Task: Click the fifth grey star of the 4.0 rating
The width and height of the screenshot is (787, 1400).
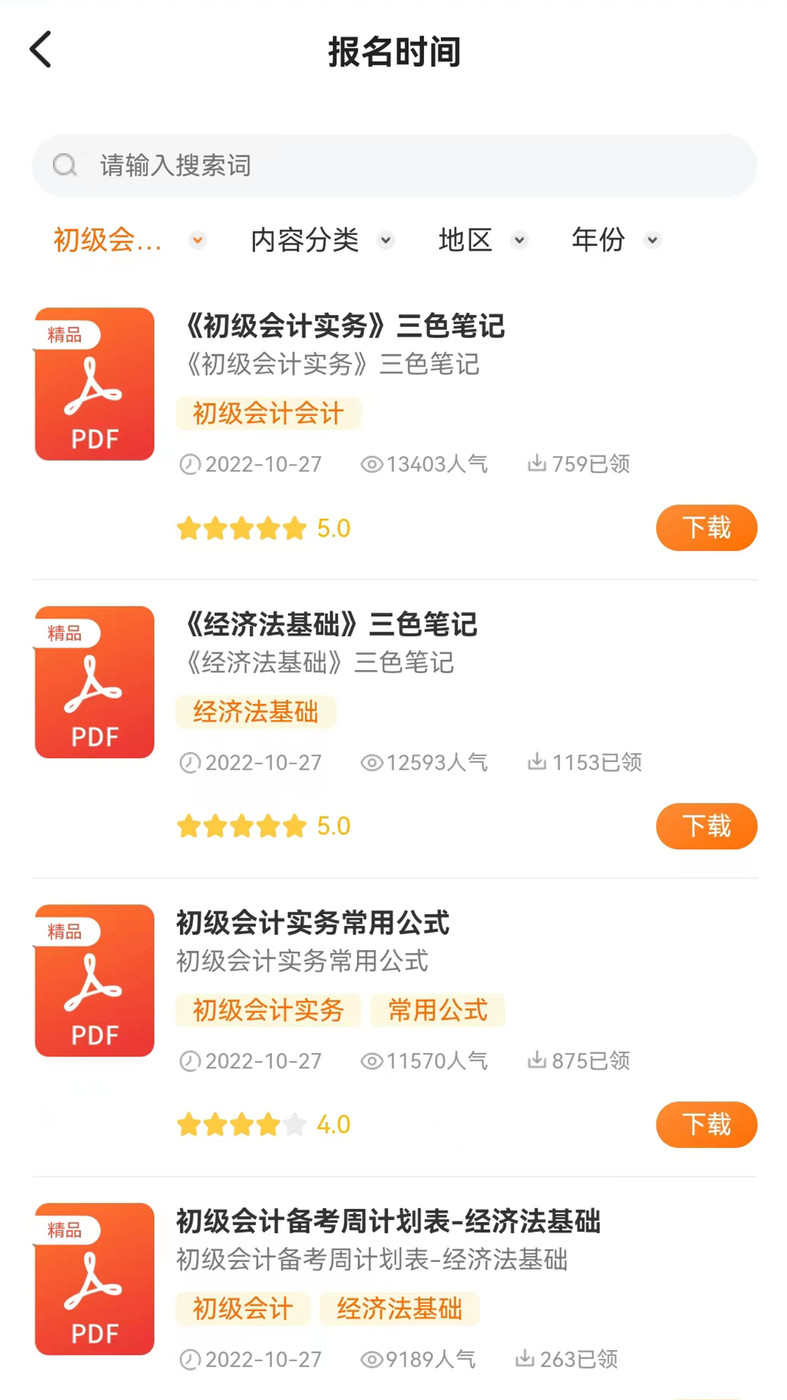Action: tap(294, 1124)
